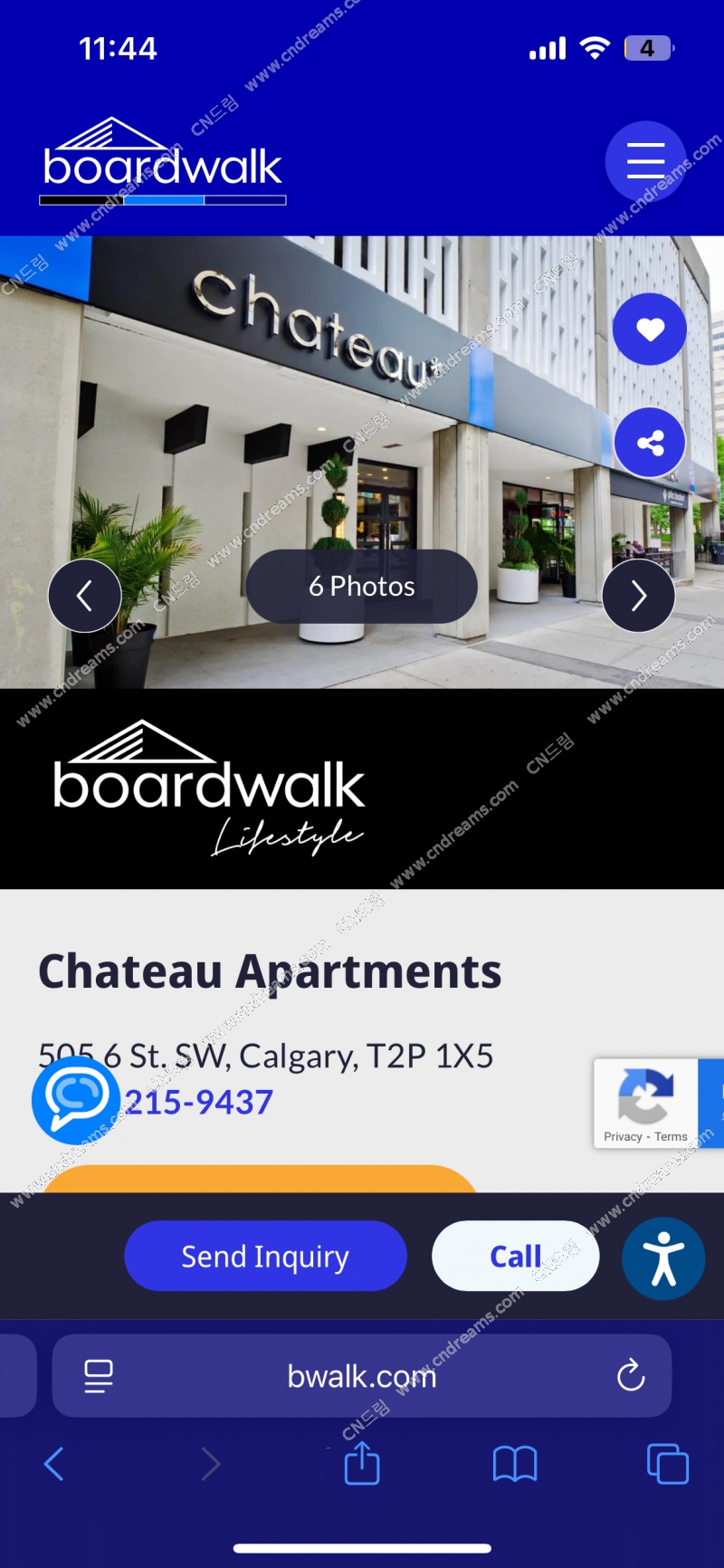Favorite Chateau Apartments with the heart icon
The width and height of the screenshot is (724, 1568).
click(650, 330)
